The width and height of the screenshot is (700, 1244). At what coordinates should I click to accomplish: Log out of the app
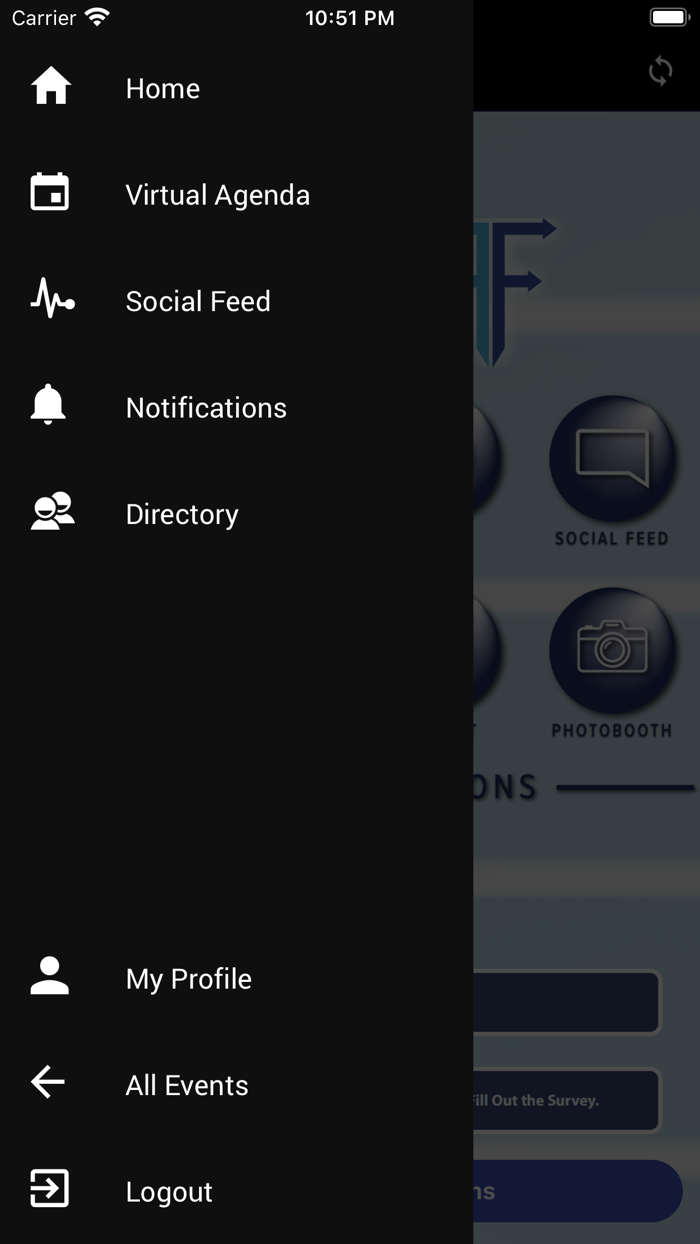pyautogui.click(x=168, y=1191)
